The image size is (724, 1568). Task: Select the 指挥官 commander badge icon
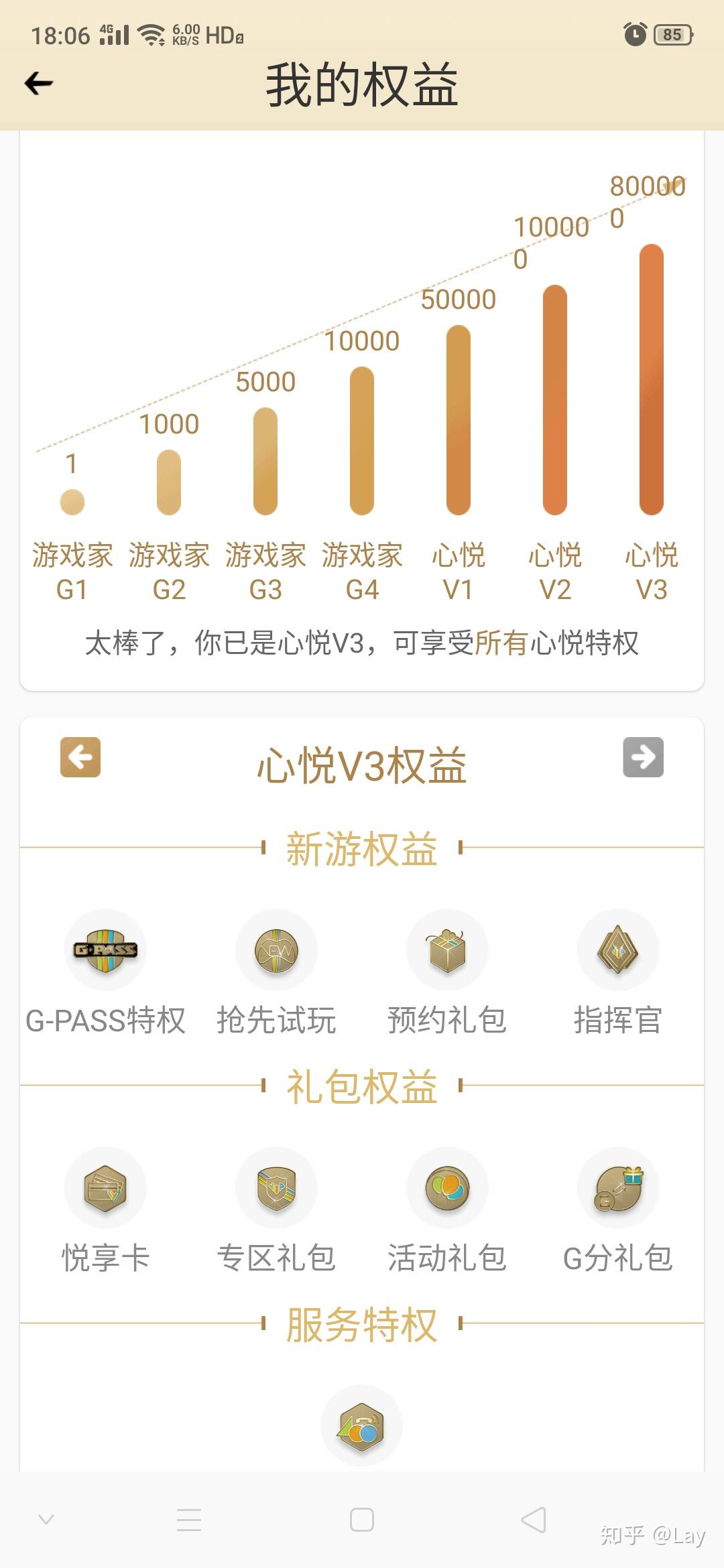[x=618, y=950]
